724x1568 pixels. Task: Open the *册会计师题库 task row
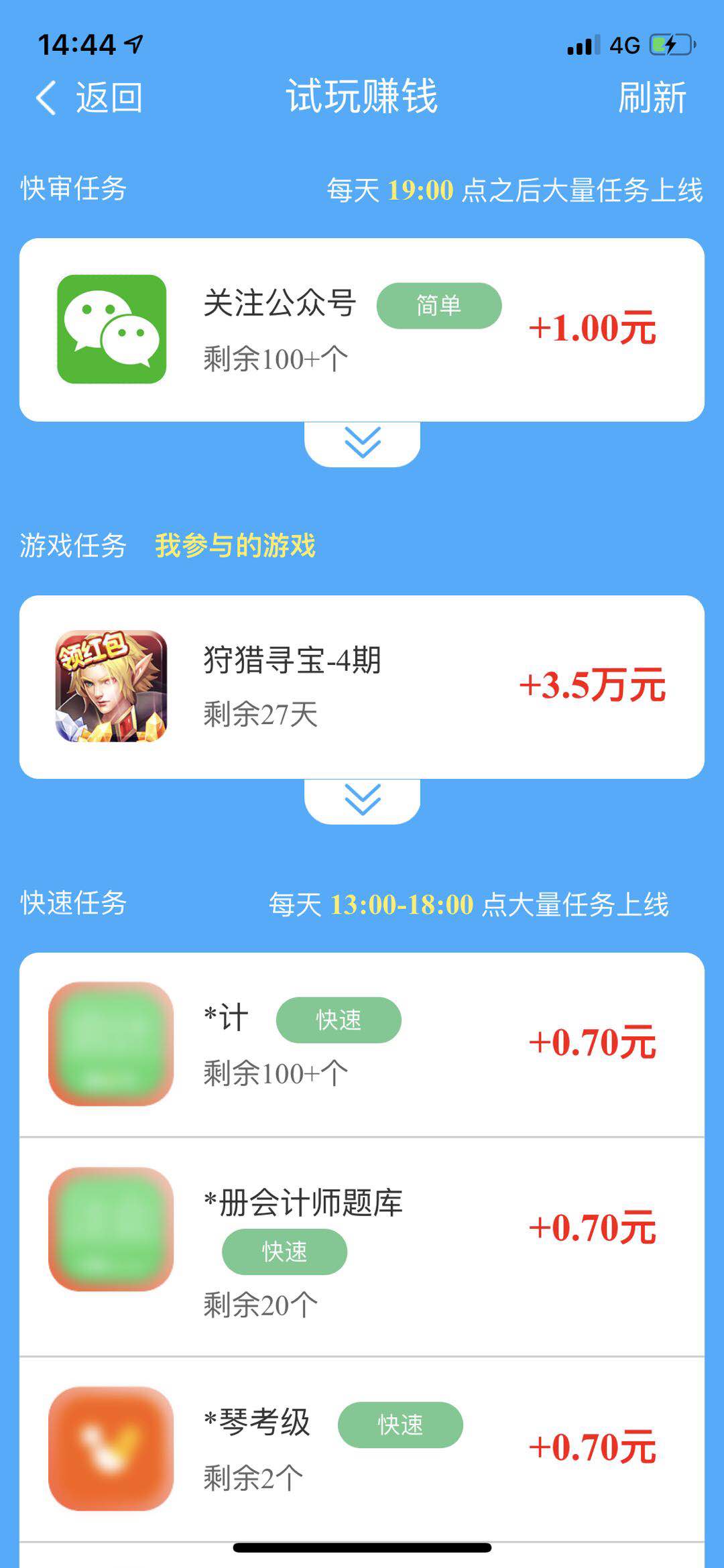click(361, 1246)
